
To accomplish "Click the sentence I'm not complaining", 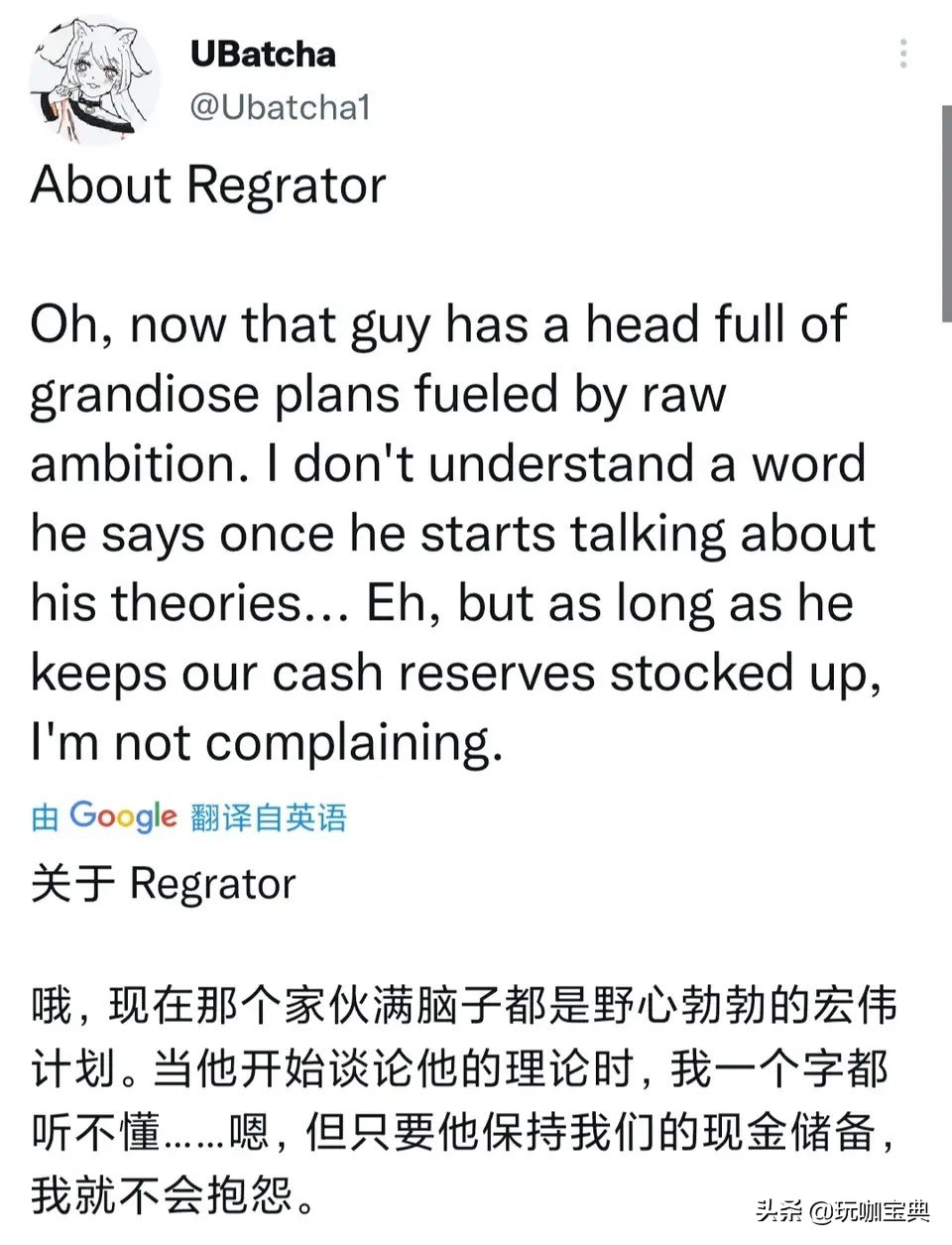I will [268, 741].
